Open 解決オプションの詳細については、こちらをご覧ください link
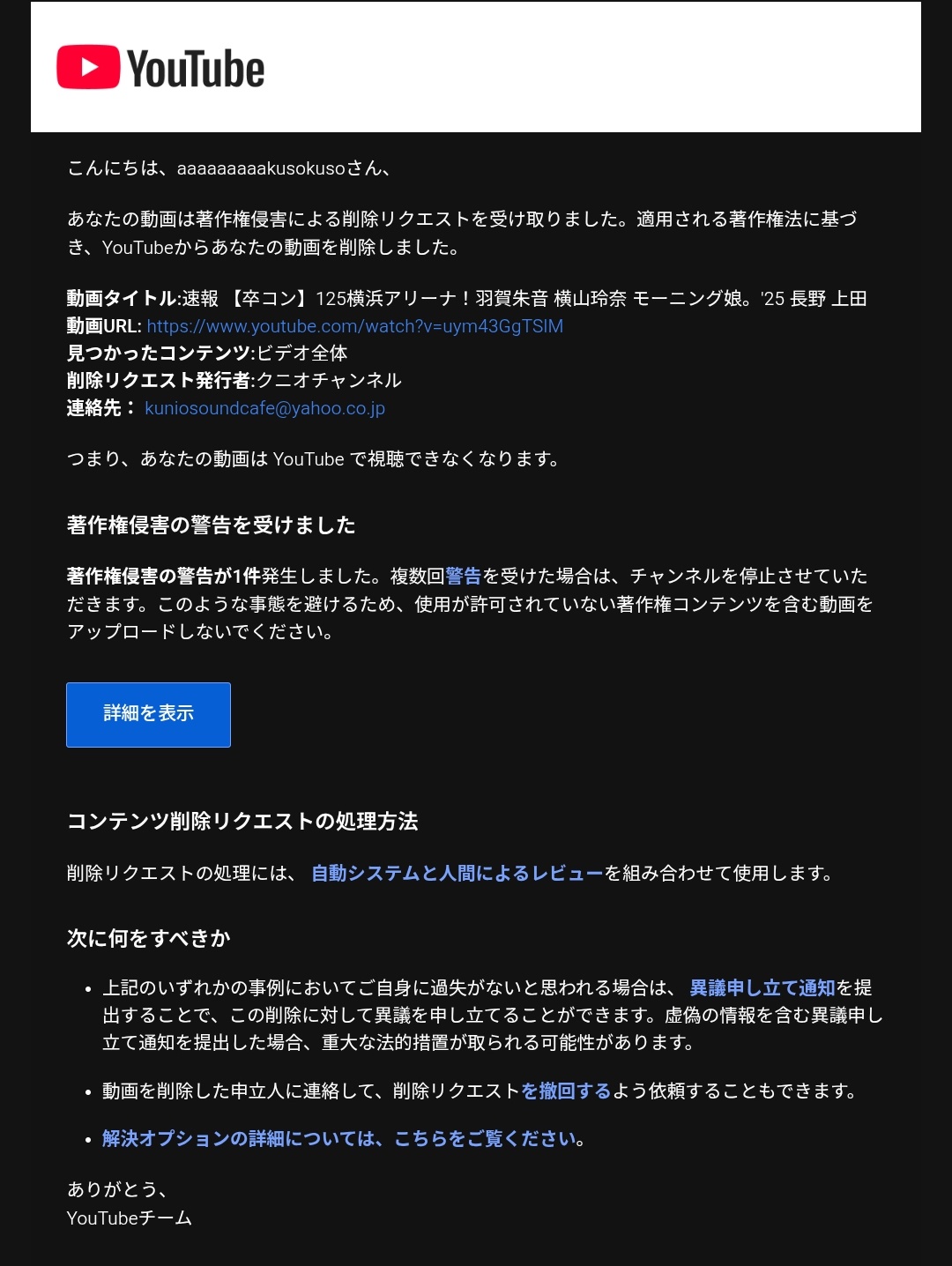The width and height of the screenshot is (952, 1266). pyautogui.click(x=338, y=1139)
